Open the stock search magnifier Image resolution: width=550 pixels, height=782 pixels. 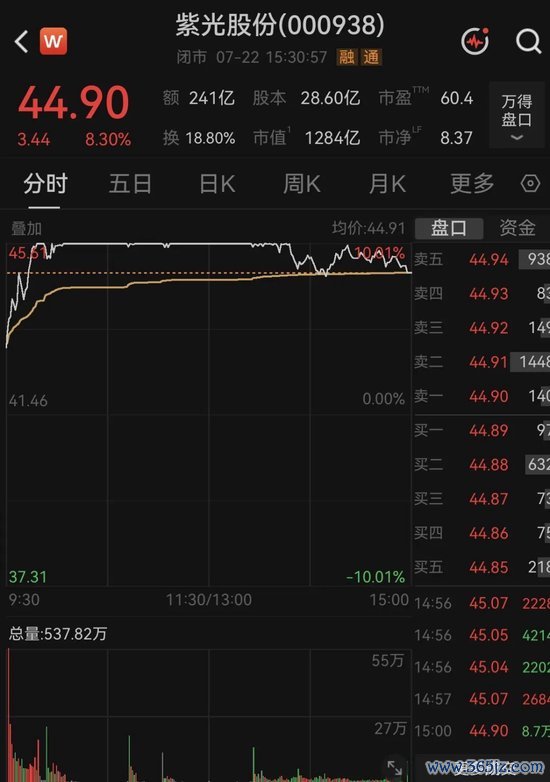click(x=528, y=41)
